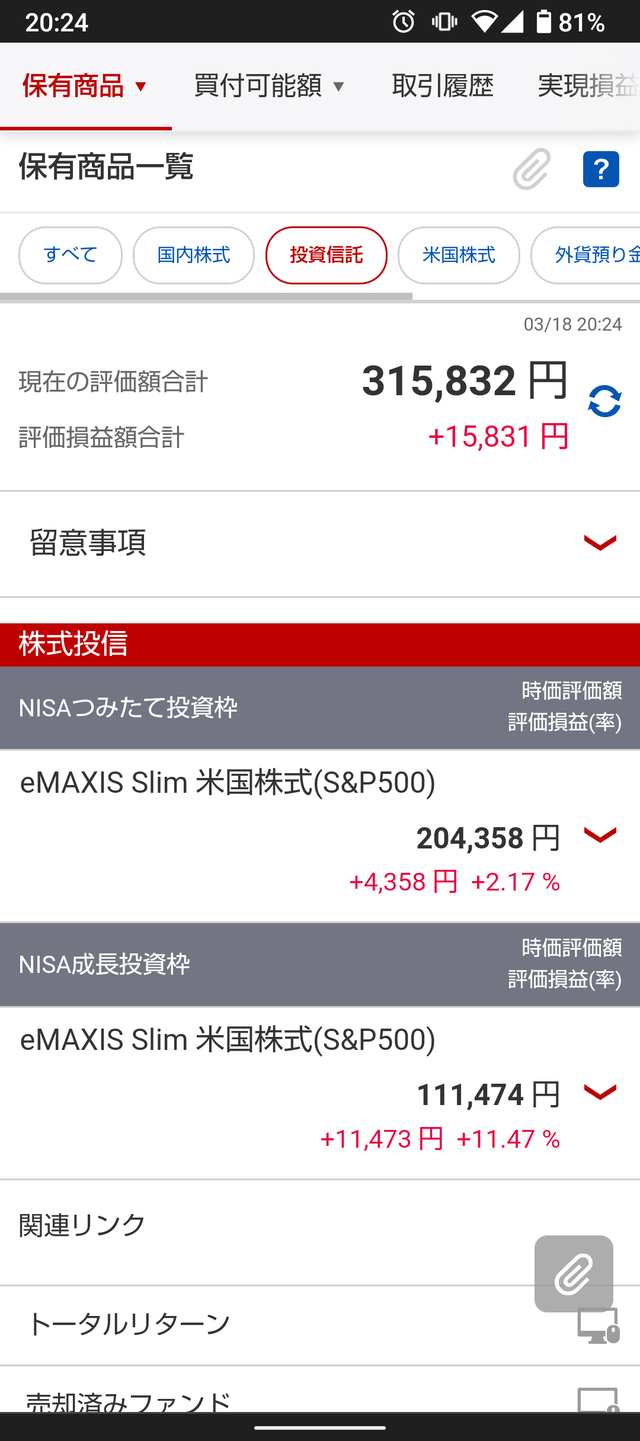Viewport: 640px width, 1441px height.
Task: Select the すべて filter chip
Action: coord(70,256)
